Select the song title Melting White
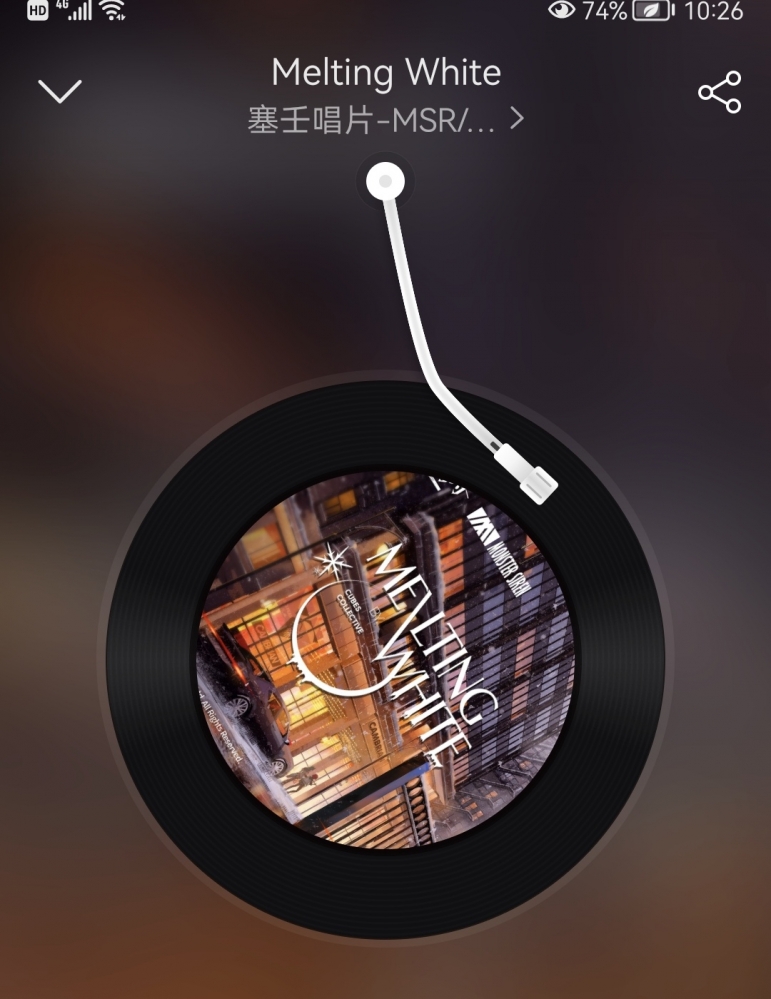Image resolution: width=771 pixels, height=999 pixels. (x=385, y=72)
